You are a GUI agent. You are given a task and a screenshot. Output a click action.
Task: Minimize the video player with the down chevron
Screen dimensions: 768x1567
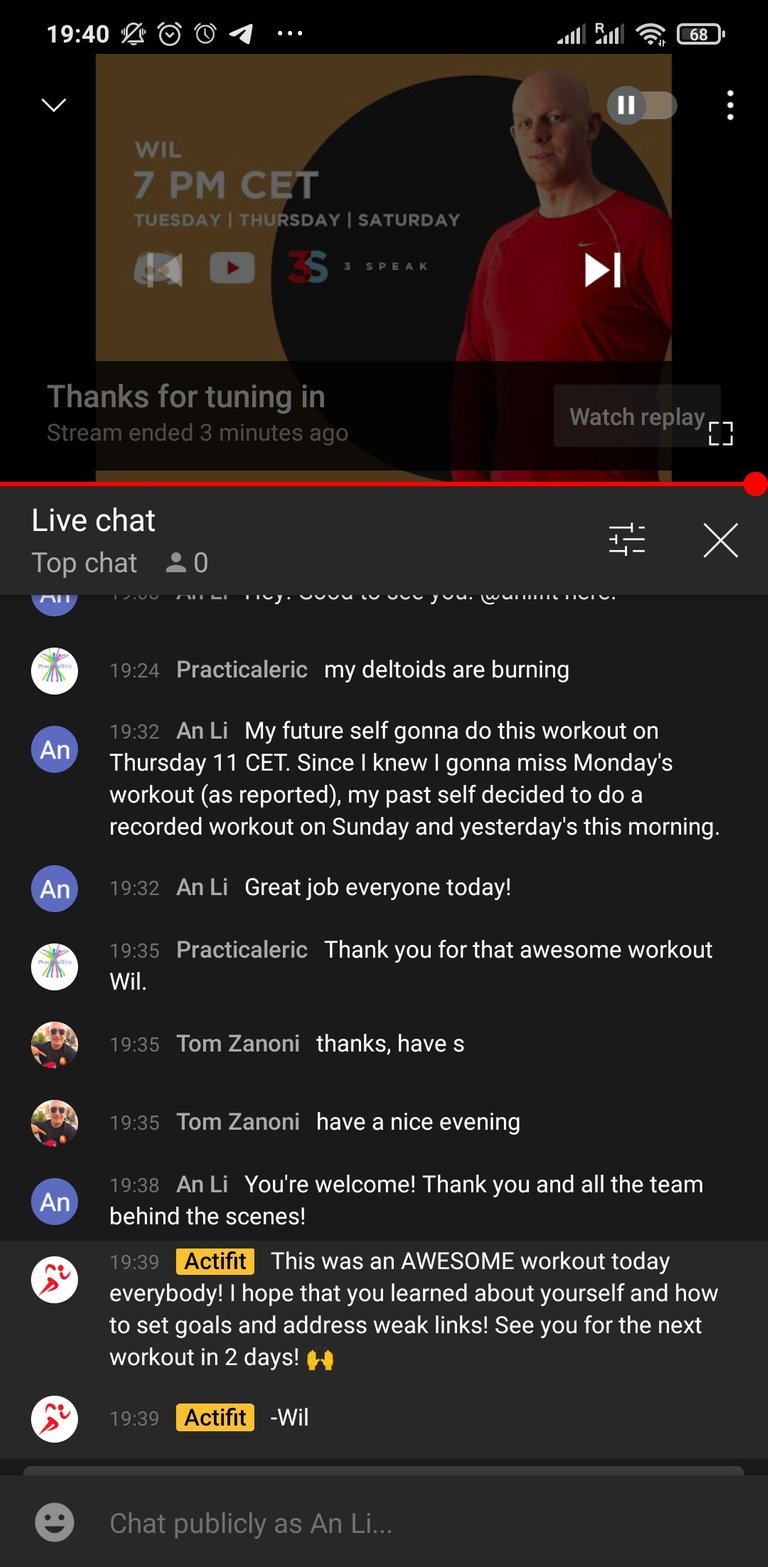[x=54, y=105]
